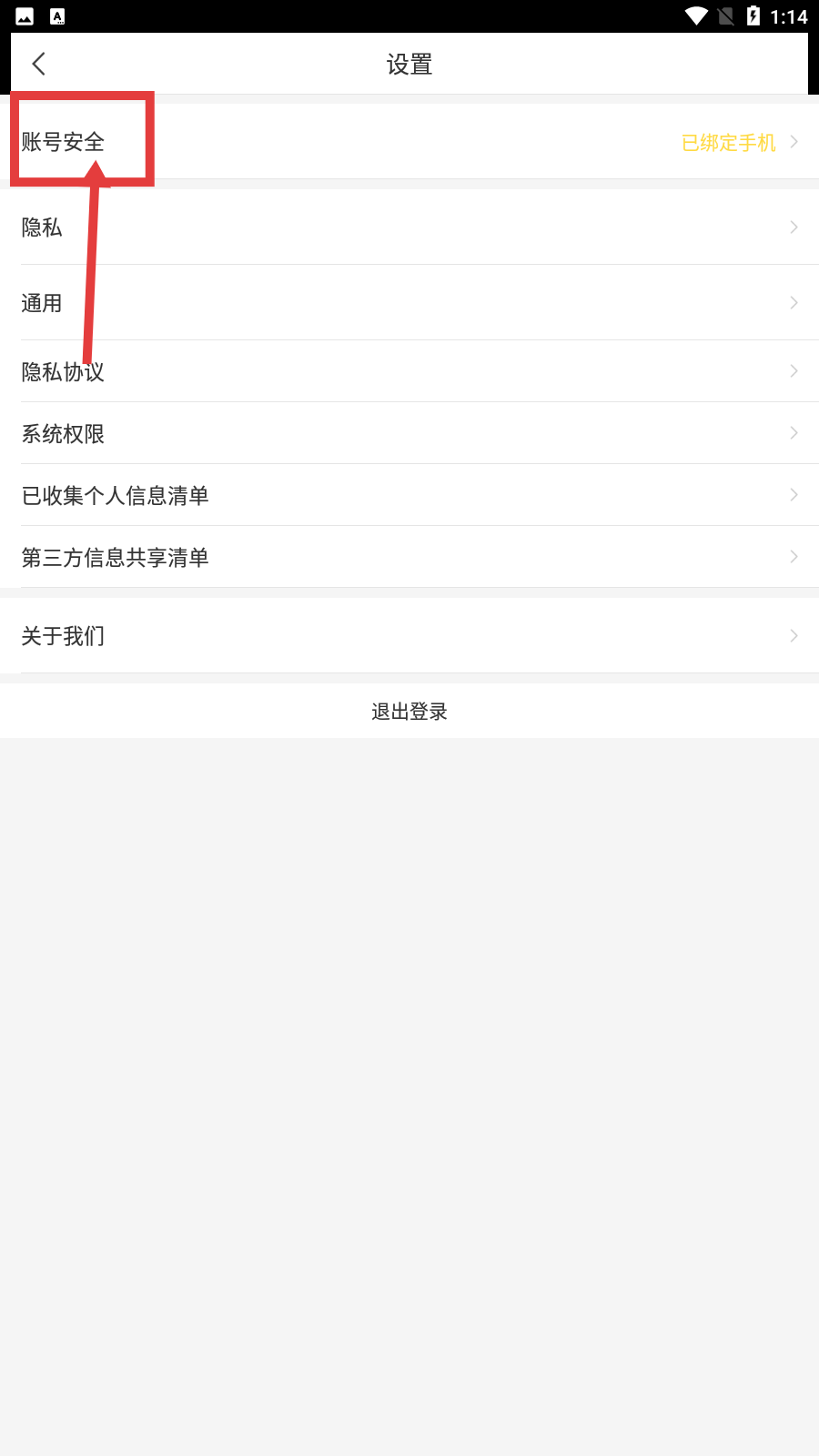Open 关于我们 page

point(409,635)
